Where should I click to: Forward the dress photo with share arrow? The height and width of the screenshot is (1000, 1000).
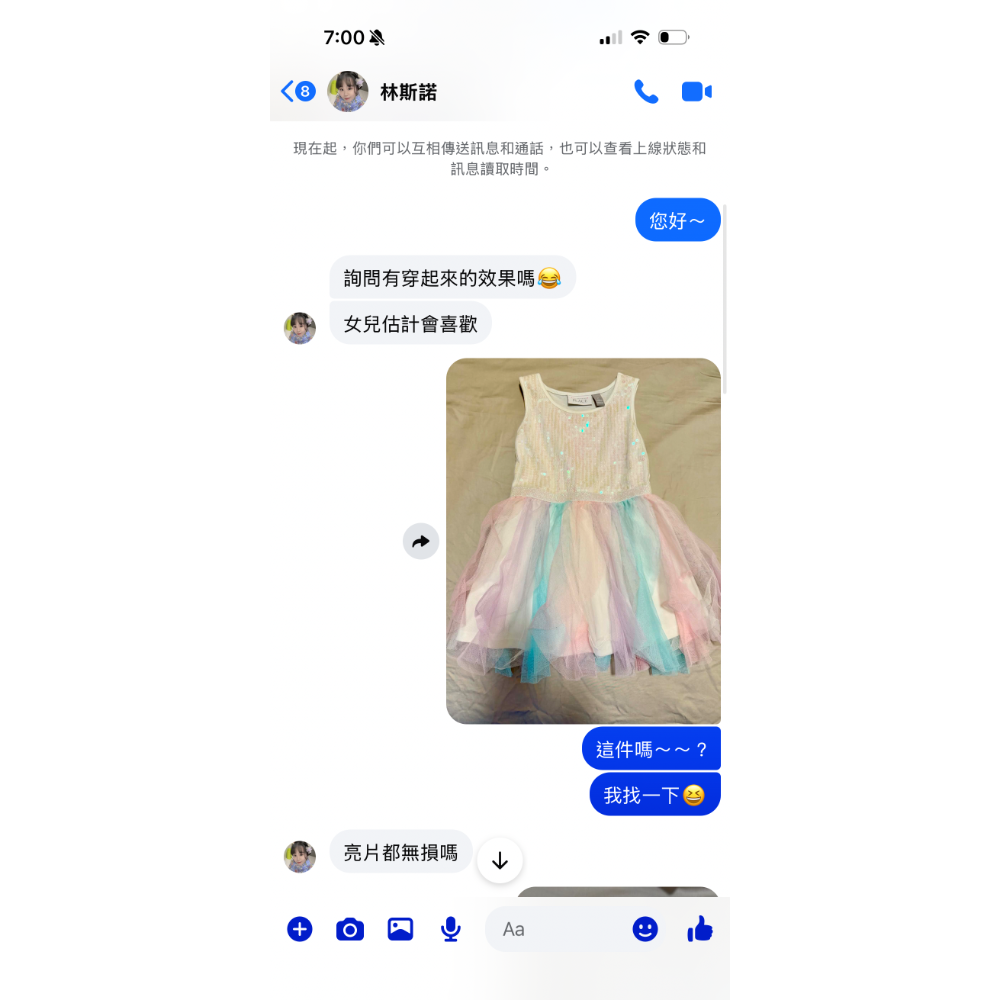[421, 541]
